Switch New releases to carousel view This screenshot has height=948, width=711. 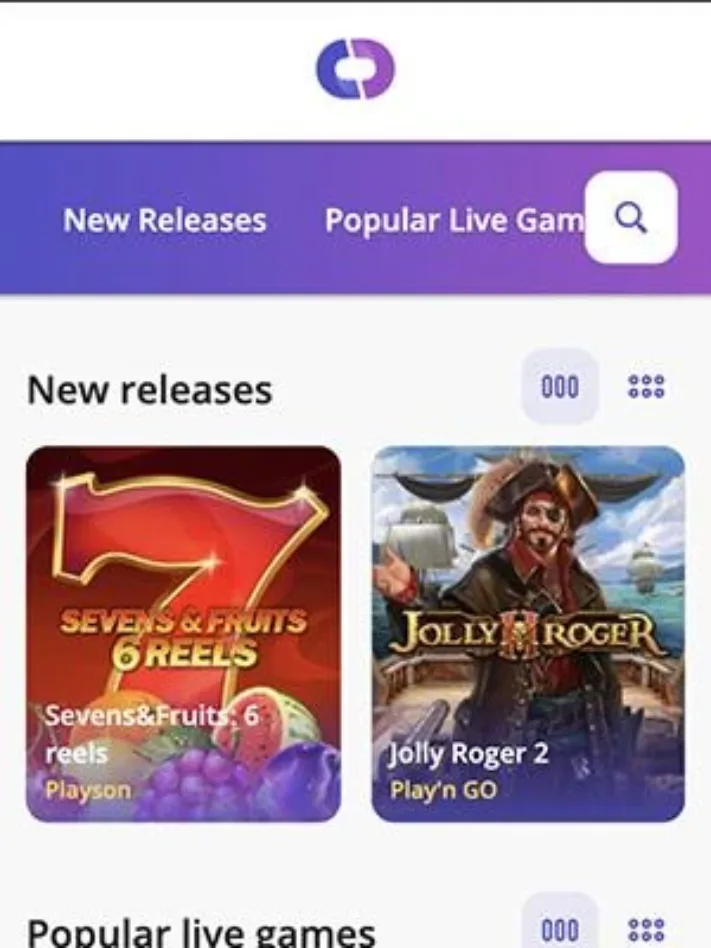[560, 387]
